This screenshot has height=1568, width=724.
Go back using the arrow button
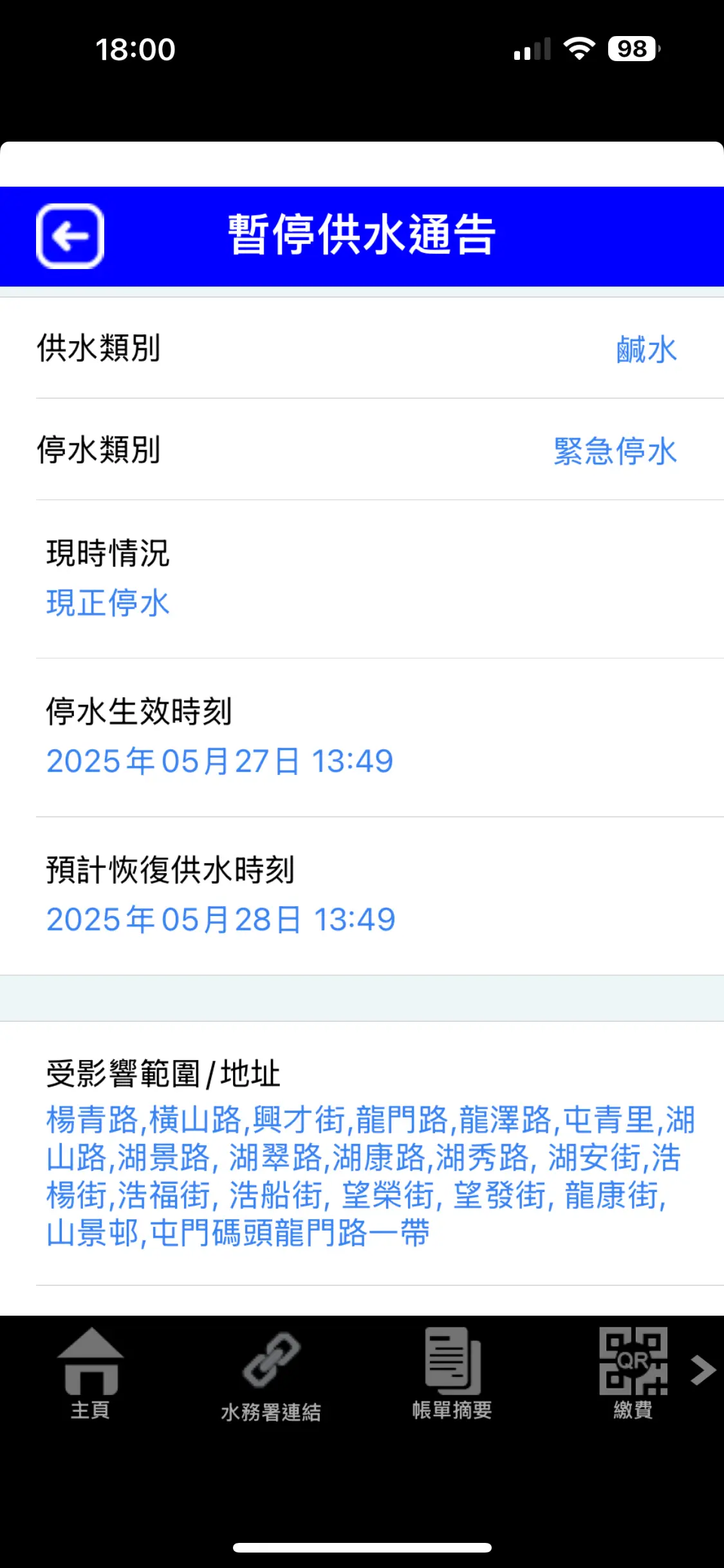(x=70, y=236)
